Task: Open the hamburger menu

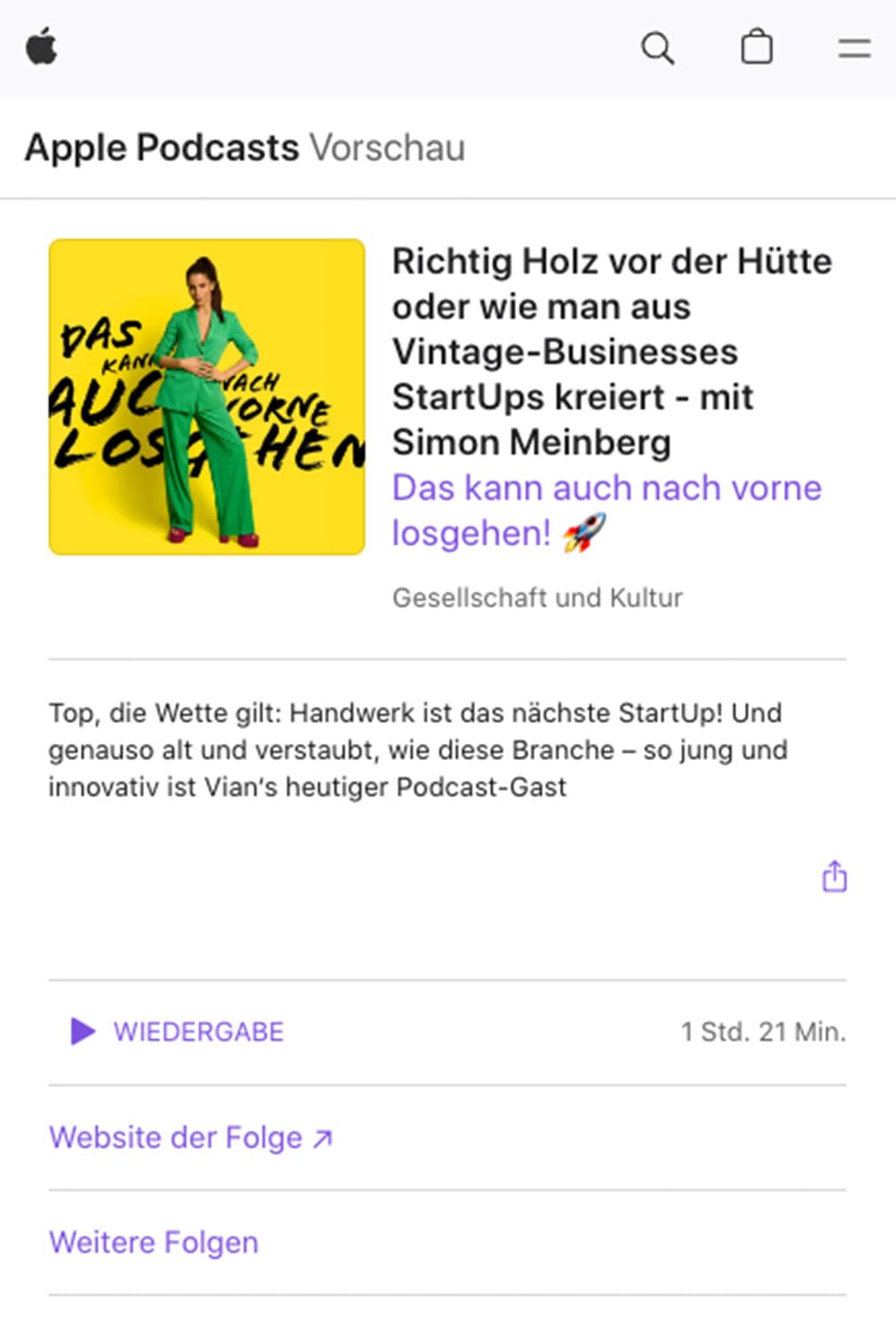Action: 854,48
